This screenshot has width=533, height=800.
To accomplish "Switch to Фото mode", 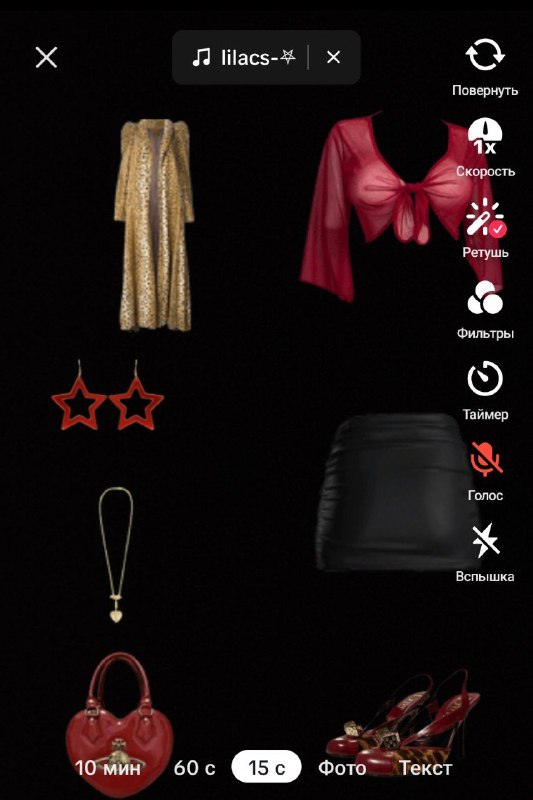I will pos(342,767).
